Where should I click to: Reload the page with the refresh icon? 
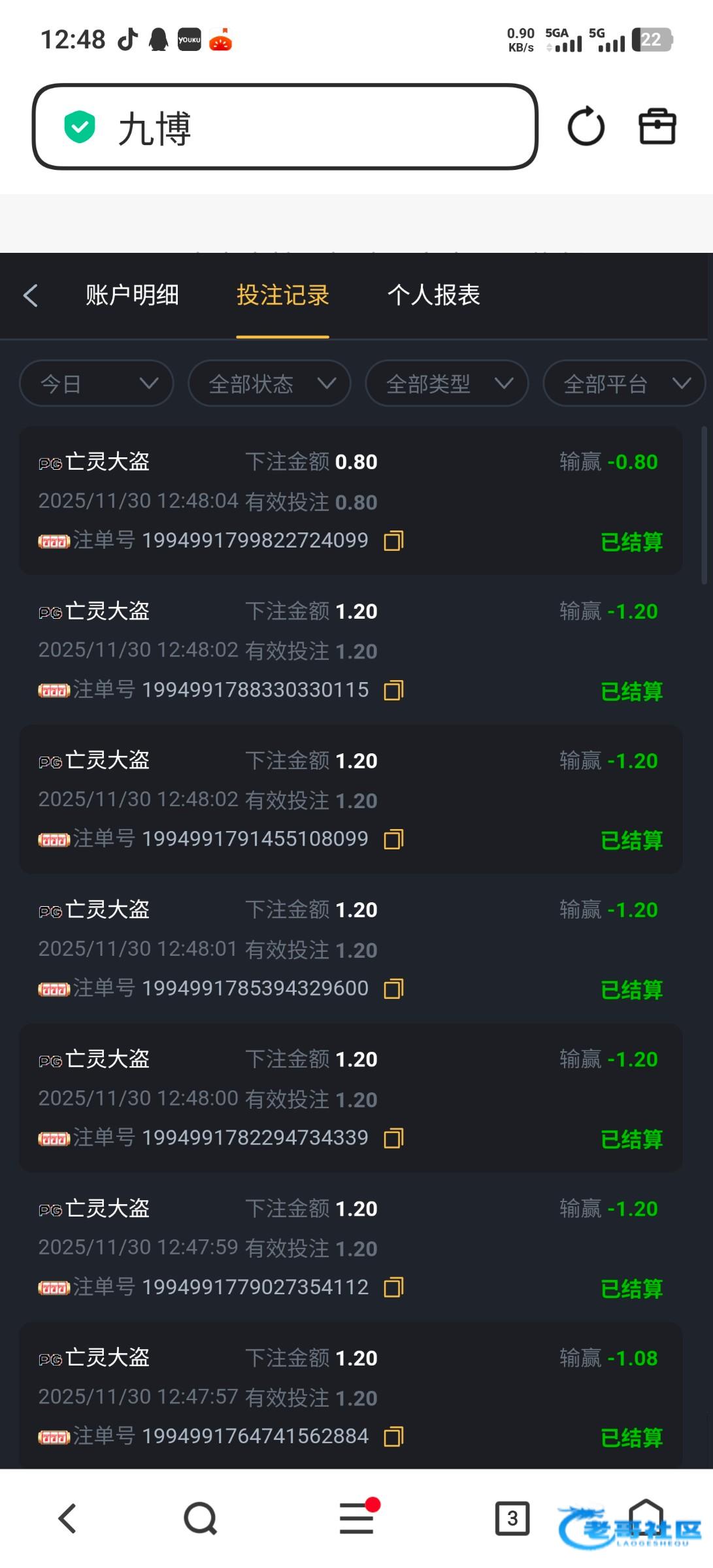(586, 126)
